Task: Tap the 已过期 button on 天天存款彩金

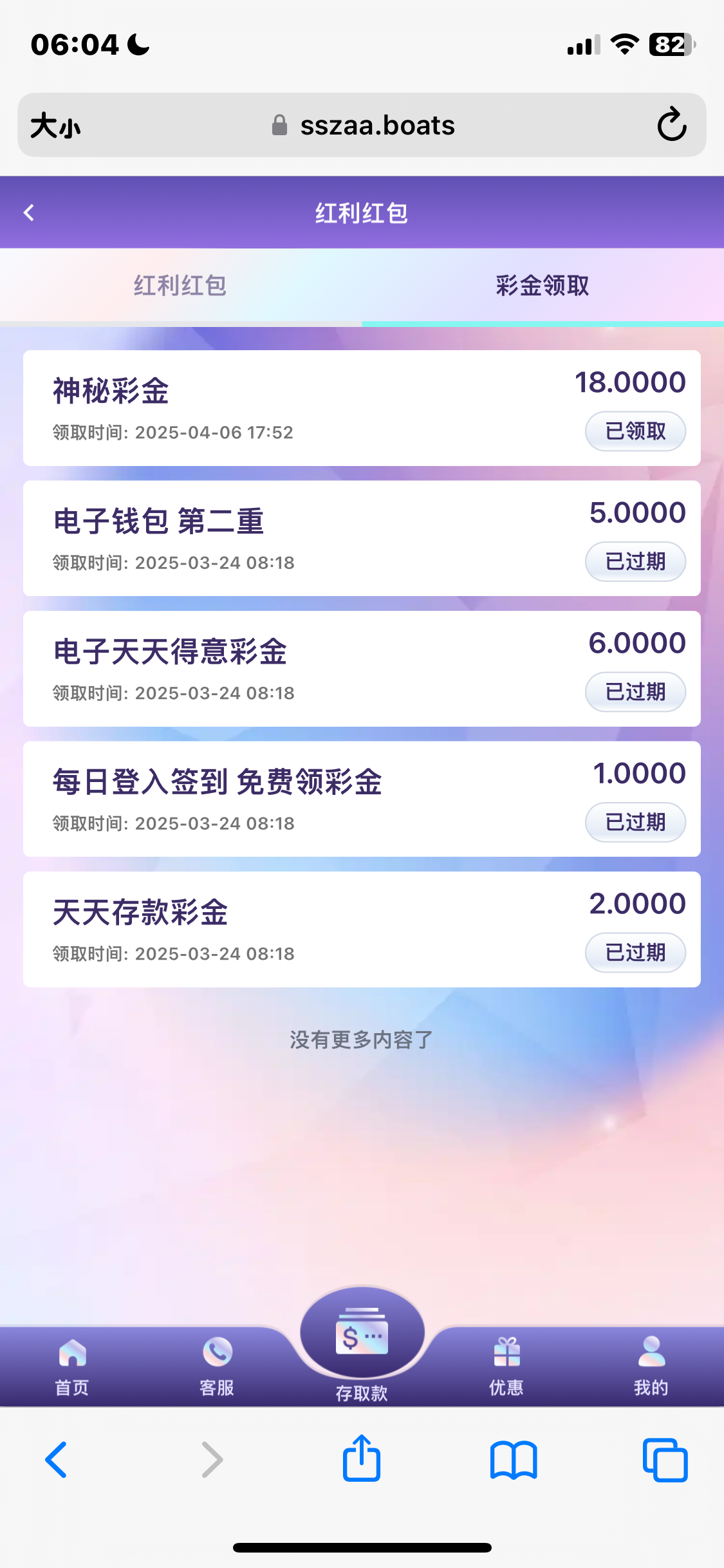Action: coord(635,953)
